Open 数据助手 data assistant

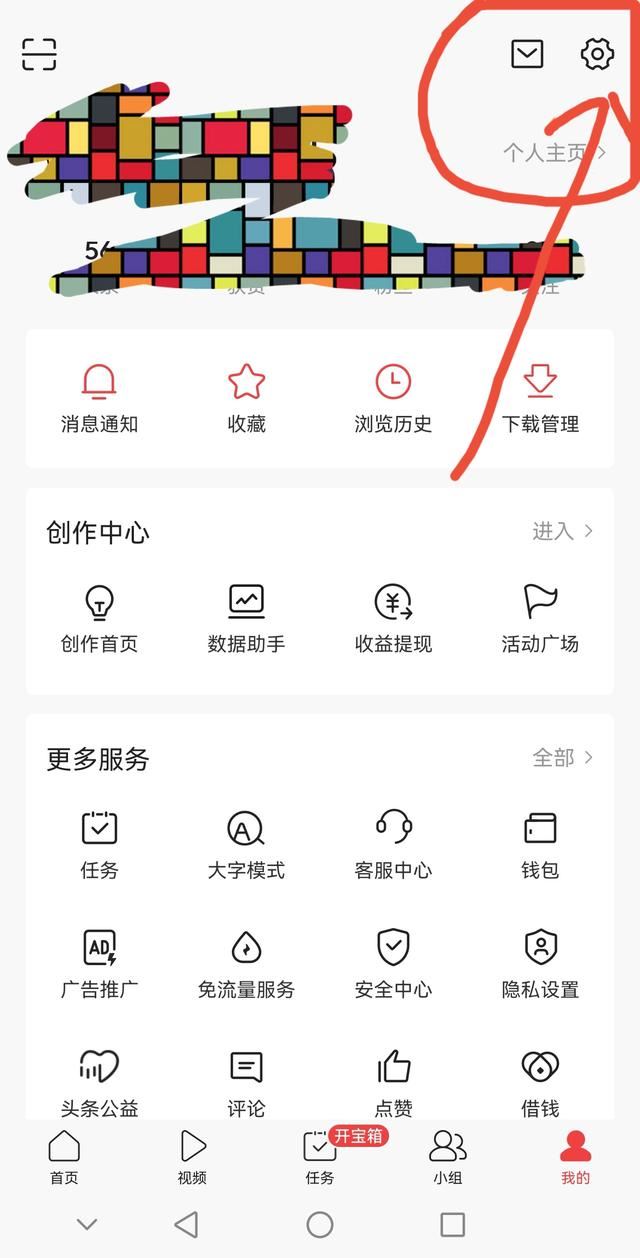246,619
